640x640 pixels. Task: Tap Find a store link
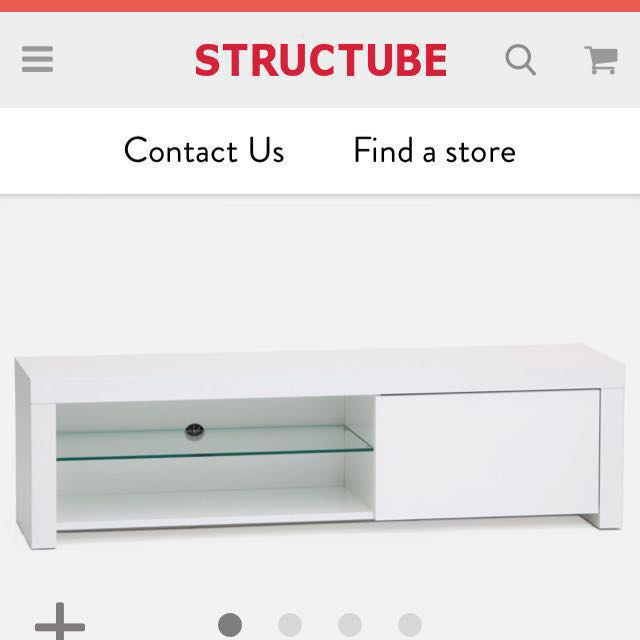[x=434, y=151]
